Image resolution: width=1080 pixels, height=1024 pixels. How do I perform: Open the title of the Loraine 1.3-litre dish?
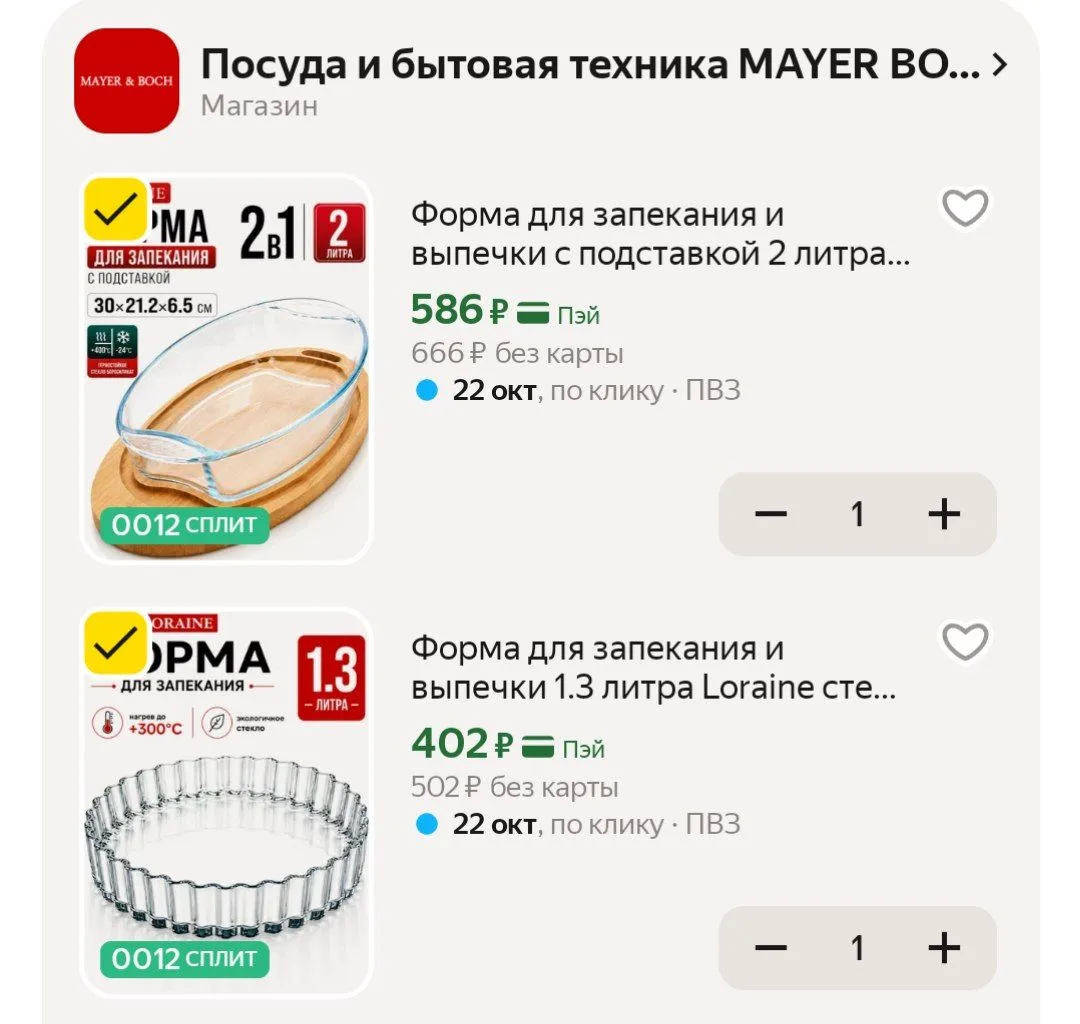click(x=654, y=668)
